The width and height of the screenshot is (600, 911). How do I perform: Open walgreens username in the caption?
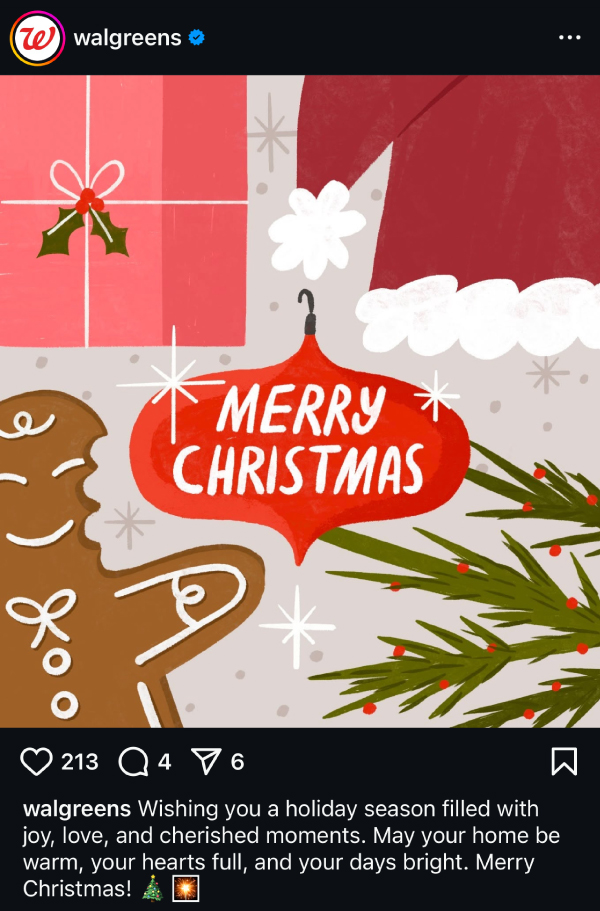pyautogui.click(x=77, y=808)
